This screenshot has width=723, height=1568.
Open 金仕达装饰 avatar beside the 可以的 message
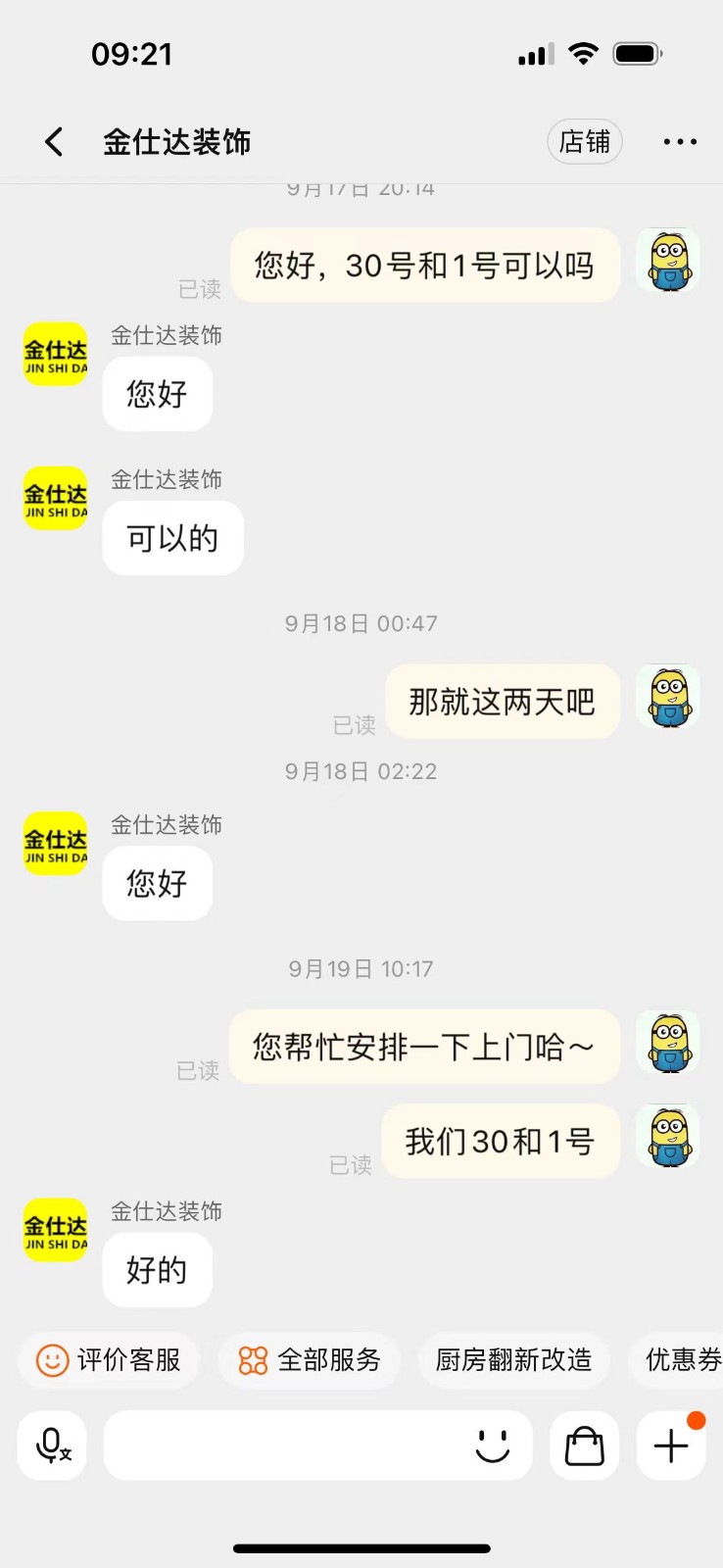[56, 498]
